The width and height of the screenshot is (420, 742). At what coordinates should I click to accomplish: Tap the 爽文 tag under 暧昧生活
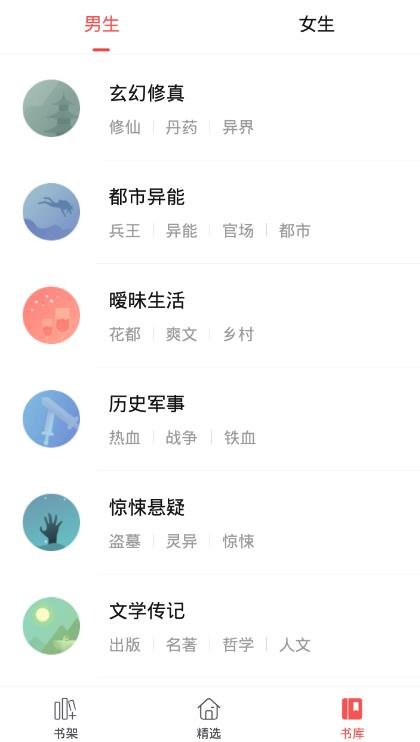point(181,335)
